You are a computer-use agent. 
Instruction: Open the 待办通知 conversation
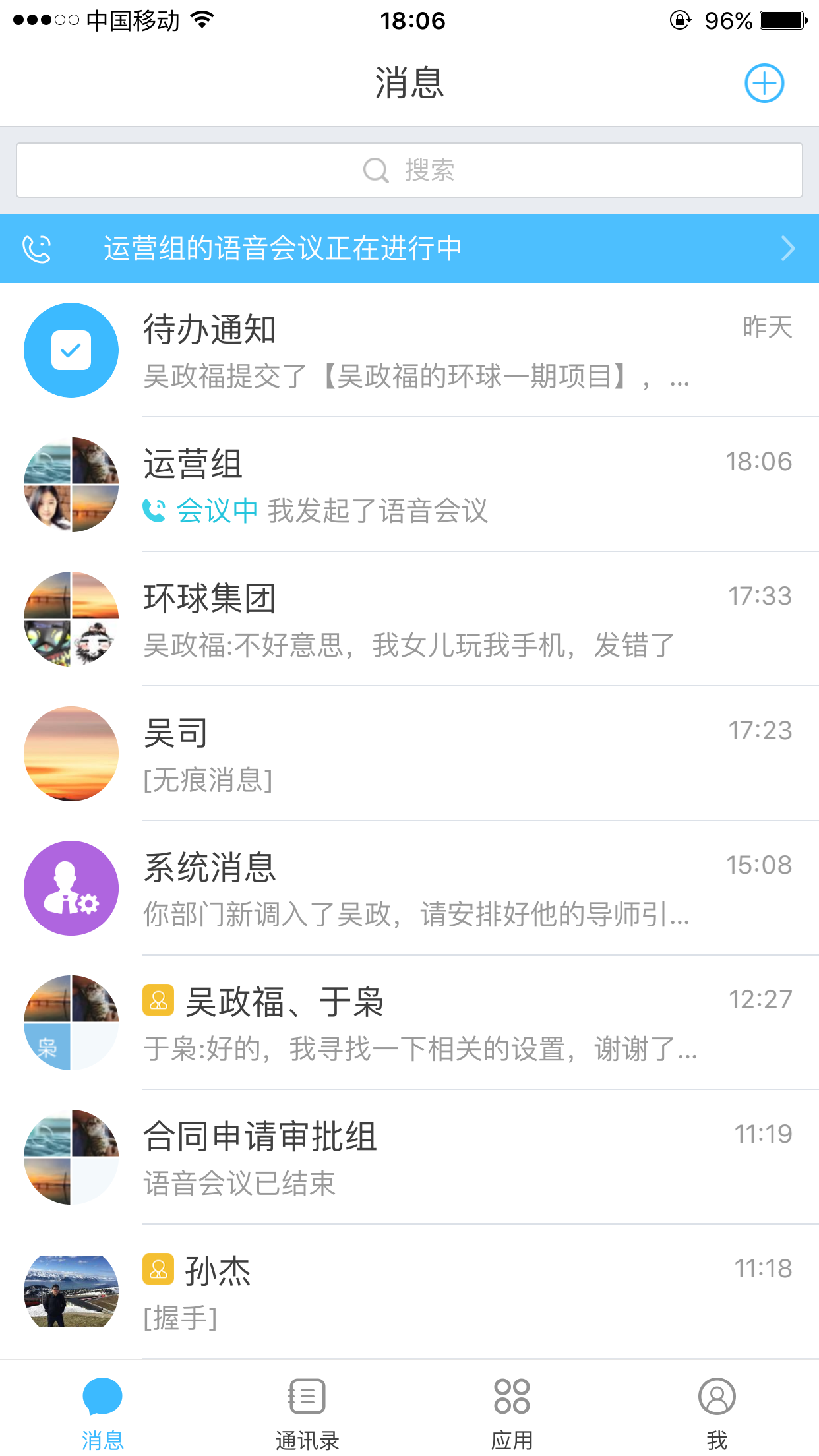pyautogui.click(x=409, y=350)
